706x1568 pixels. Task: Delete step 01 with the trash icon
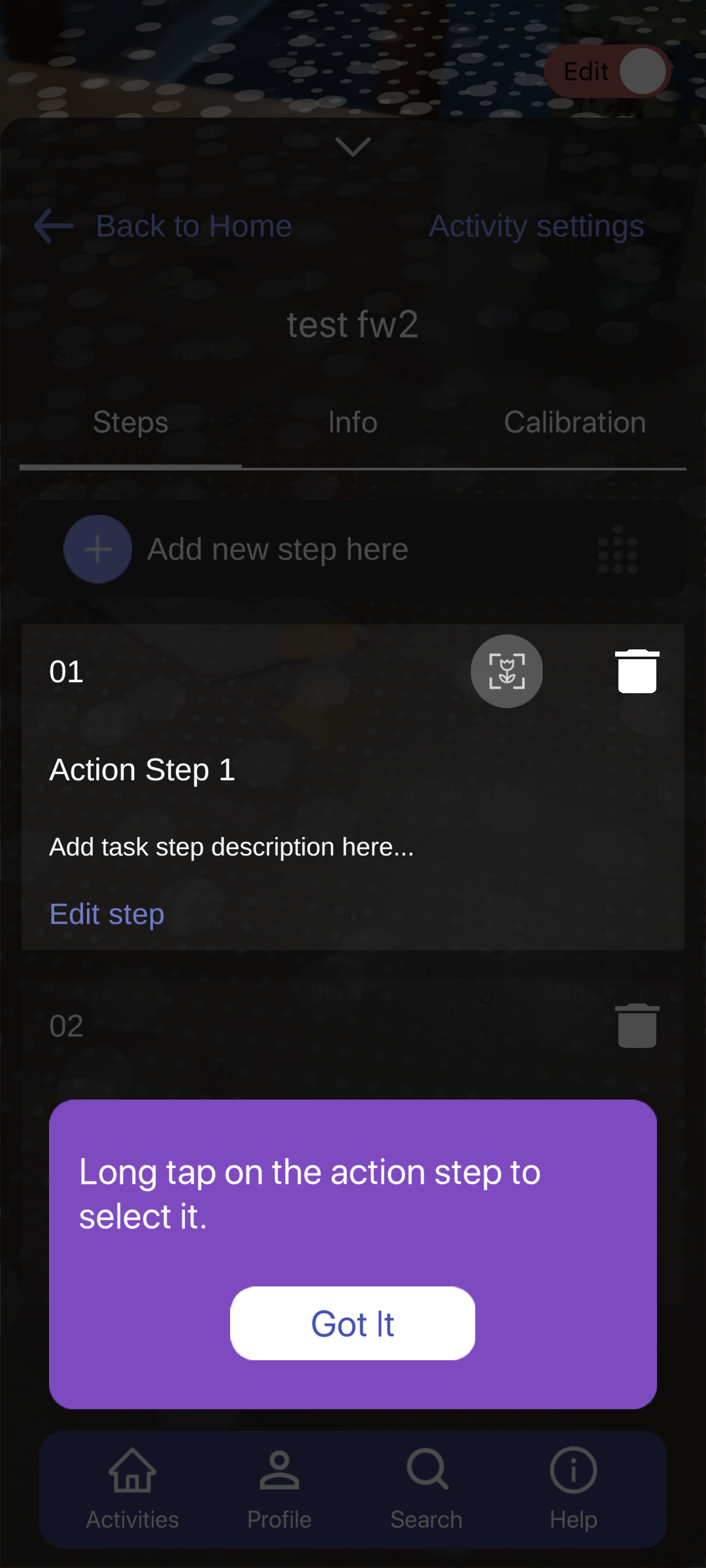(x=637, y=671)
